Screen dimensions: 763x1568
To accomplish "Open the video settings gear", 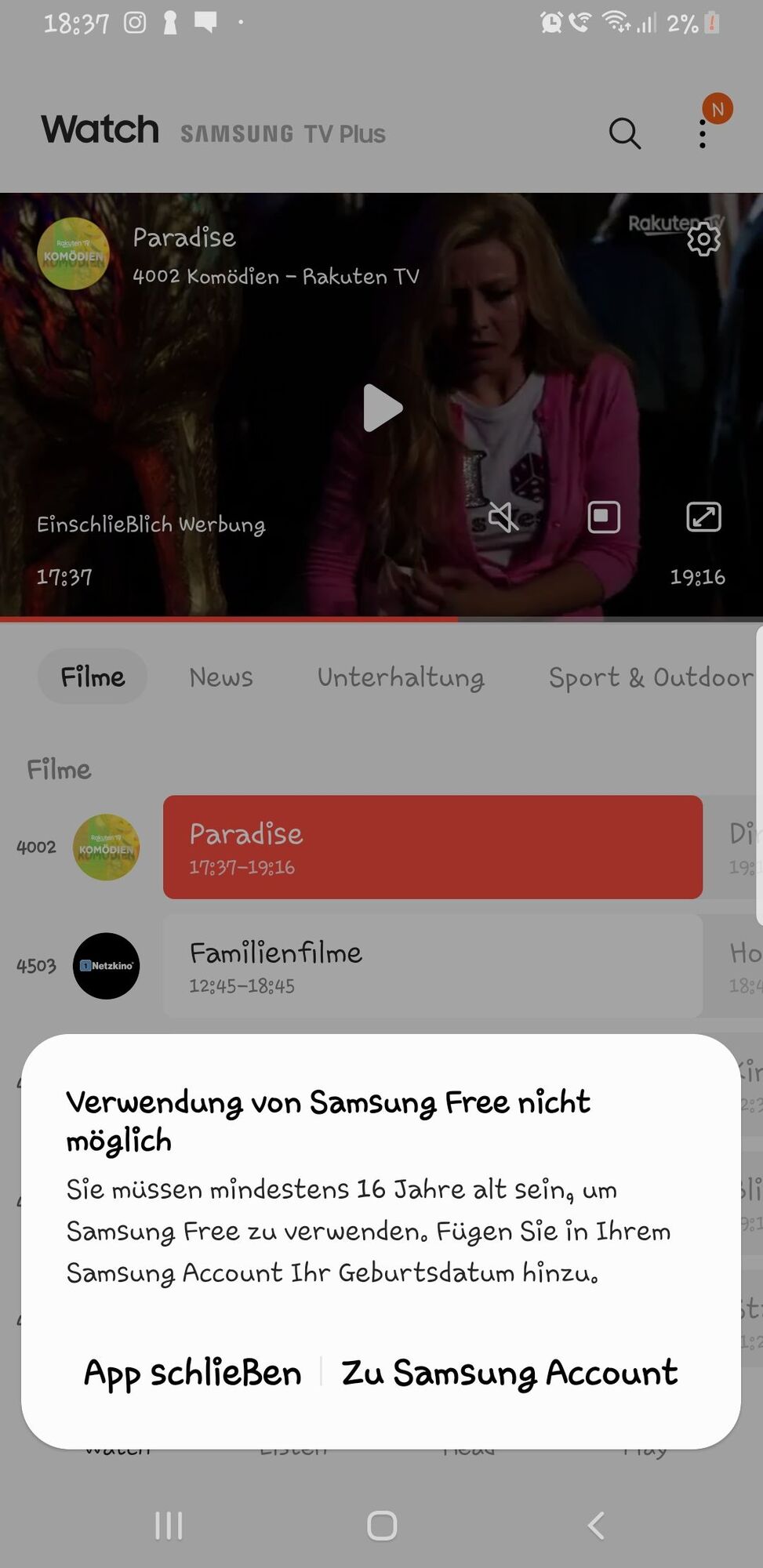I will click(703, 238).
